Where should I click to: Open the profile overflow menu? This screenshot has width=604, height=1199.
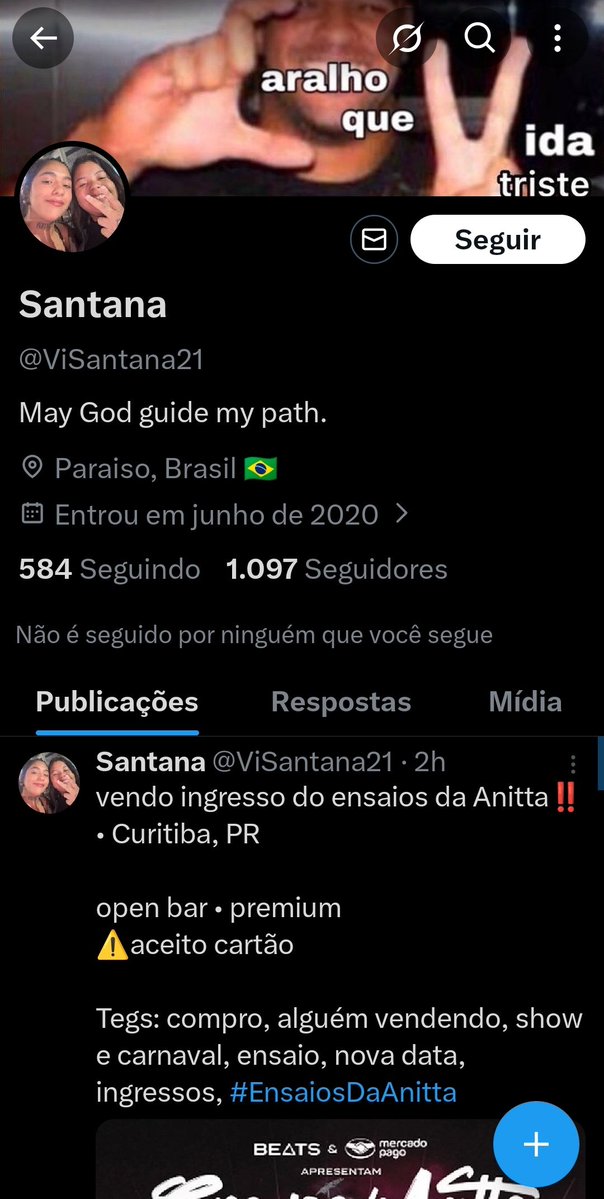(557, 39)
